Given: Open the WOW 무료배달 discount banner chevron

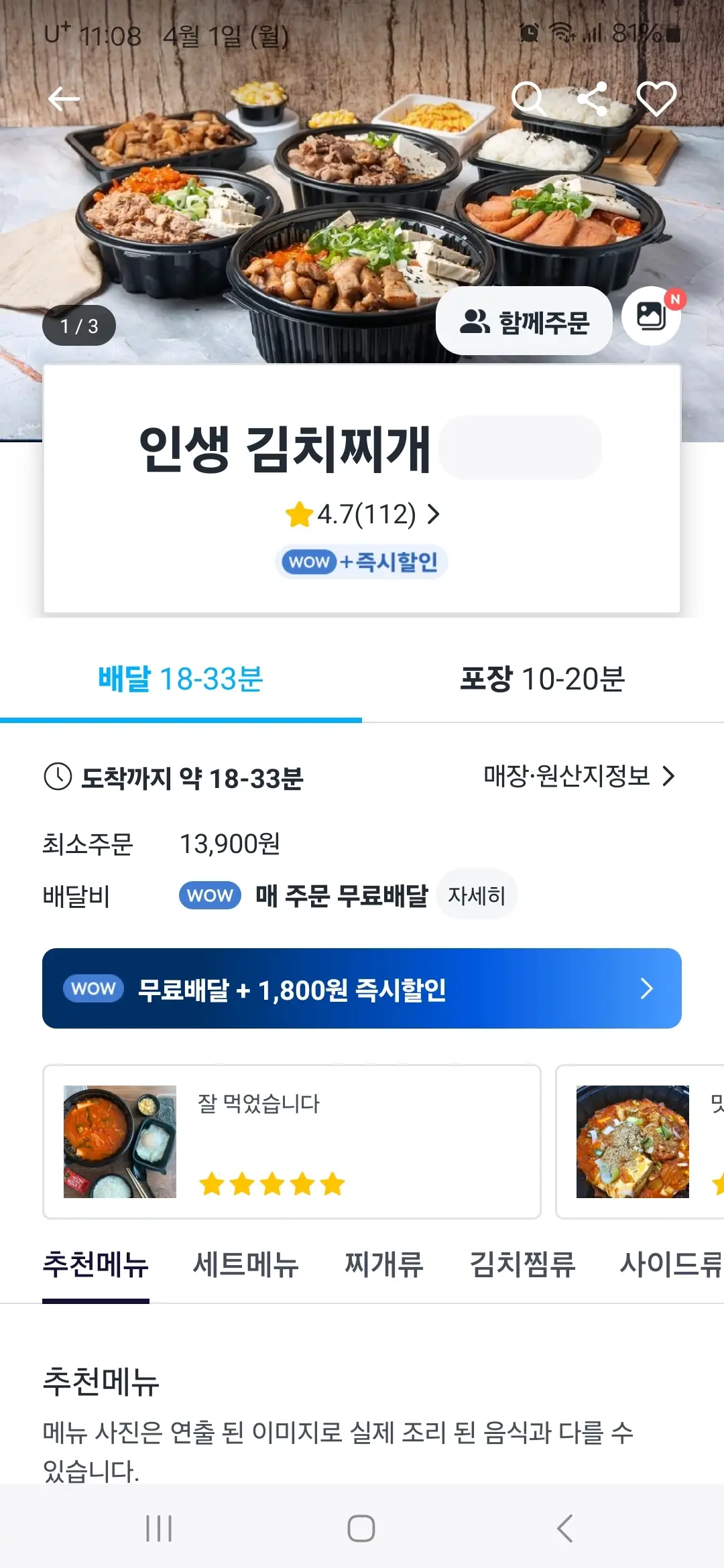Looking at the screenshot, I should pos(646,988).
